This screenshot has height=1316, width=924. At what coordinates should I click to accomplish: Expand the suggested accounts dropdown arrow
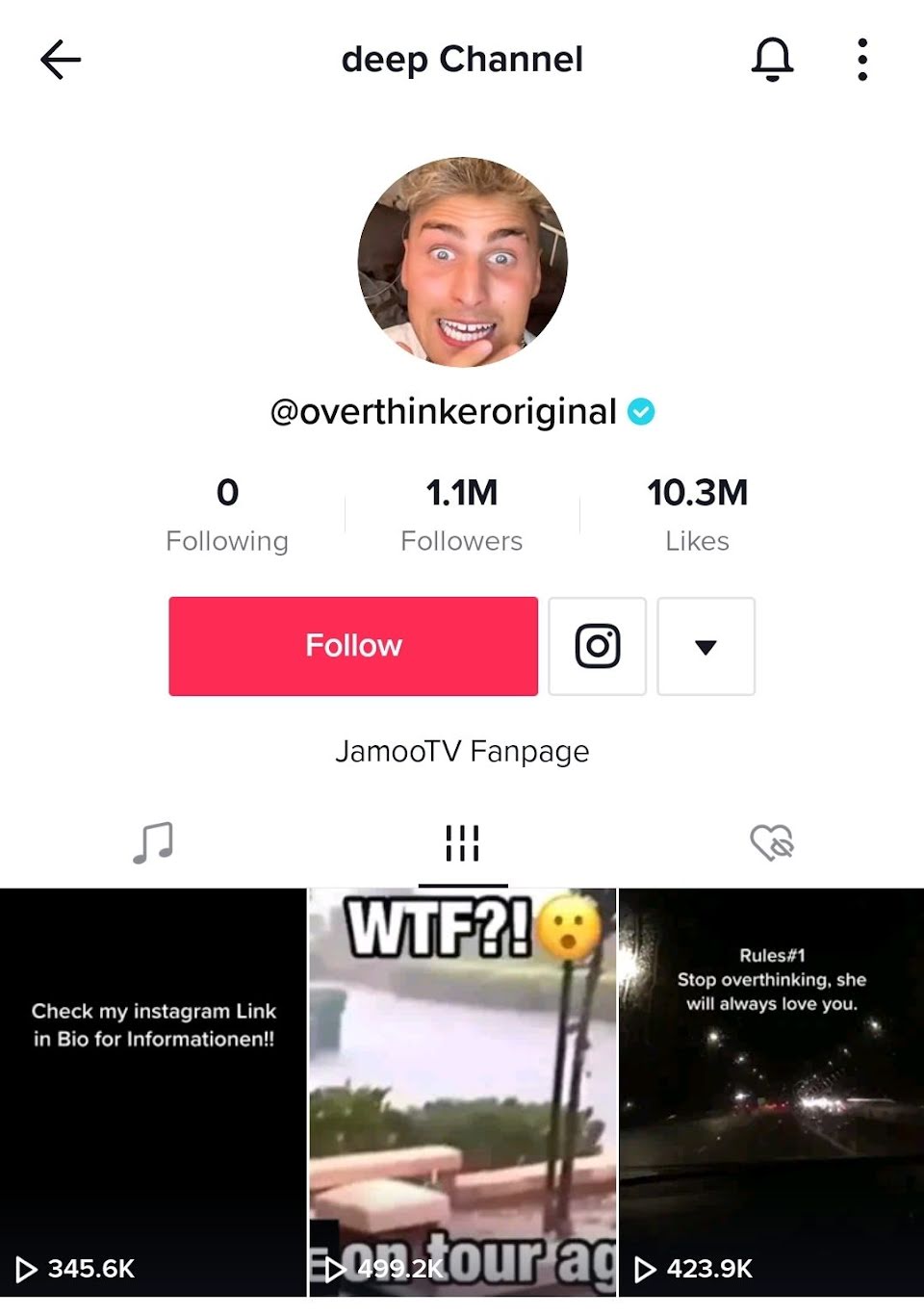click(706, 646)
